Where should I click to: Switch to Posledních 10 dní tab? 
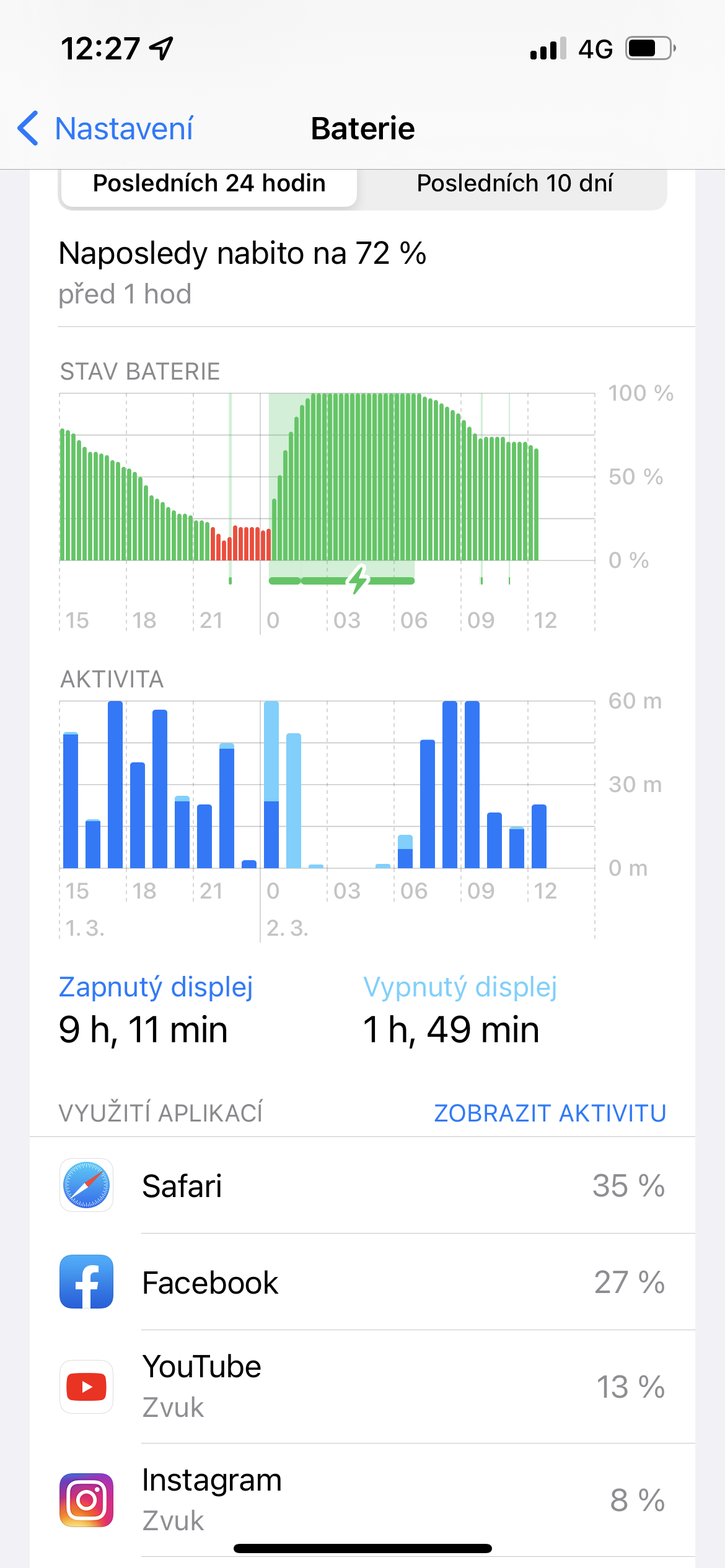tap(514, 184)
